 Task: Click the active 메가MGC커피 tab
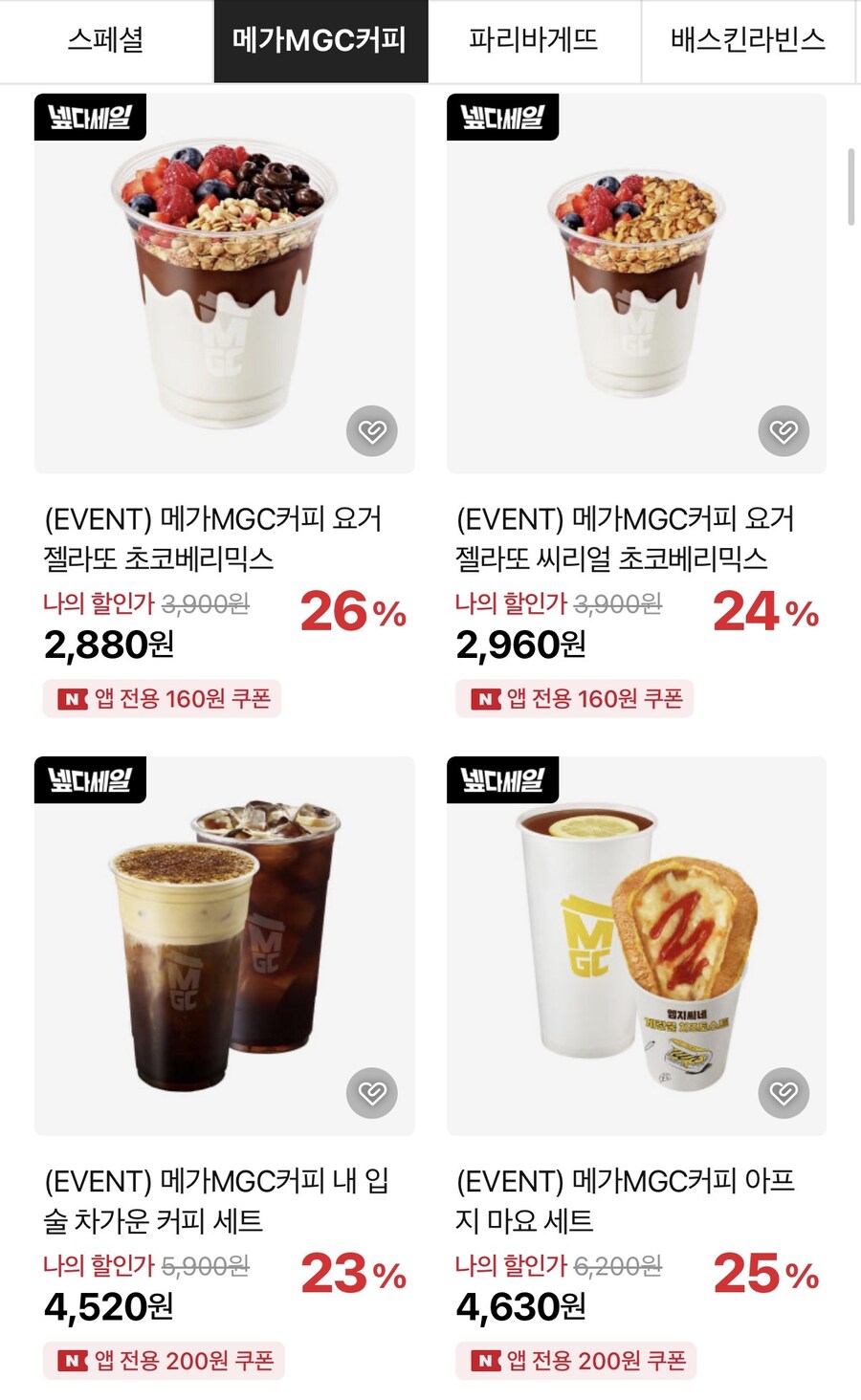319,40
